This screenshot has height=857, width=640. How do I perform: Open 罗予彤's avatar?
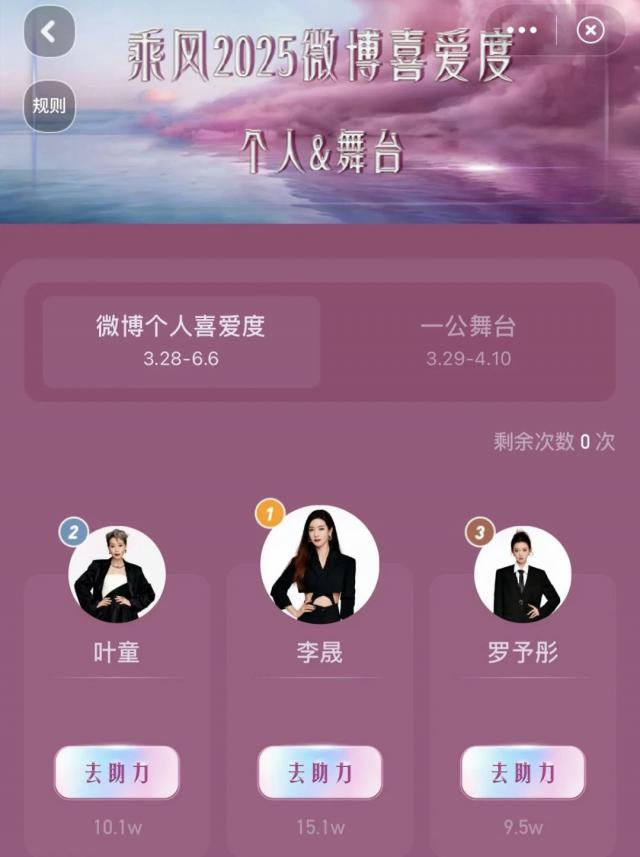[523, 575]
